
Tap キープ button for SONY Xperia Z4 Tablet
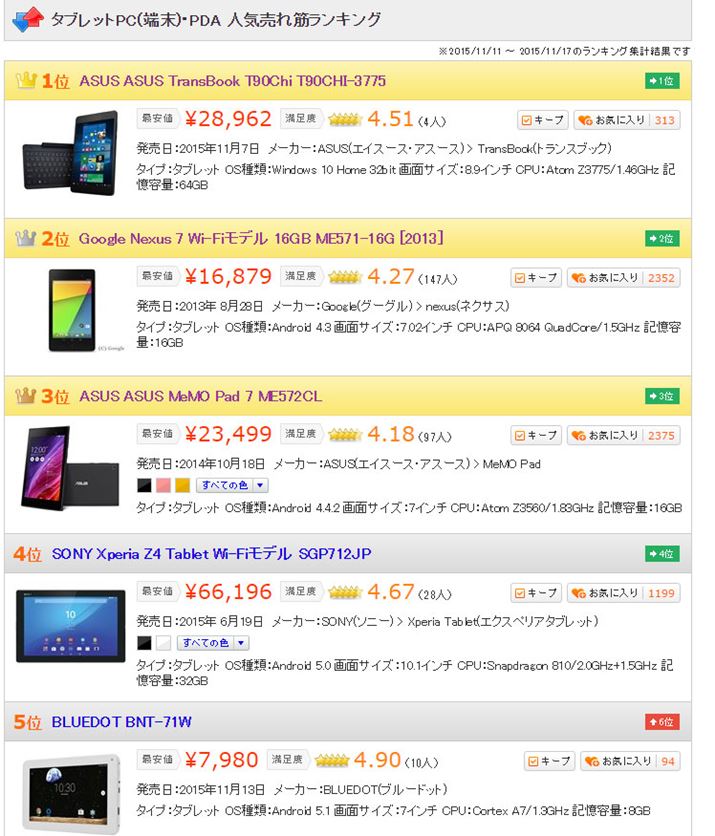point(536,593)
